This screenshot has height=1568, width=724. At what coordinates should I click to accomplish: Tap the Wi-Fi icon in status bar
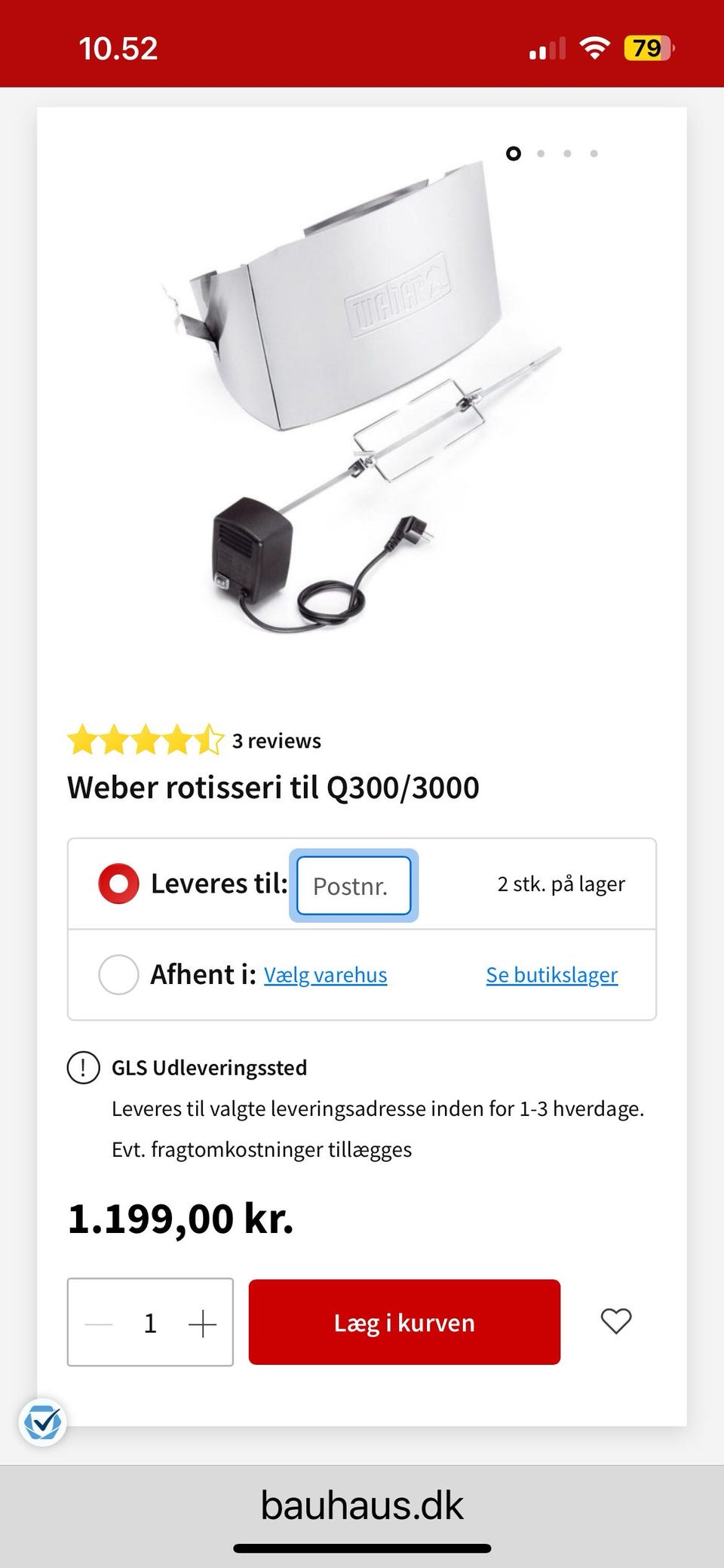pyautogui.click(x=593, y=47)
